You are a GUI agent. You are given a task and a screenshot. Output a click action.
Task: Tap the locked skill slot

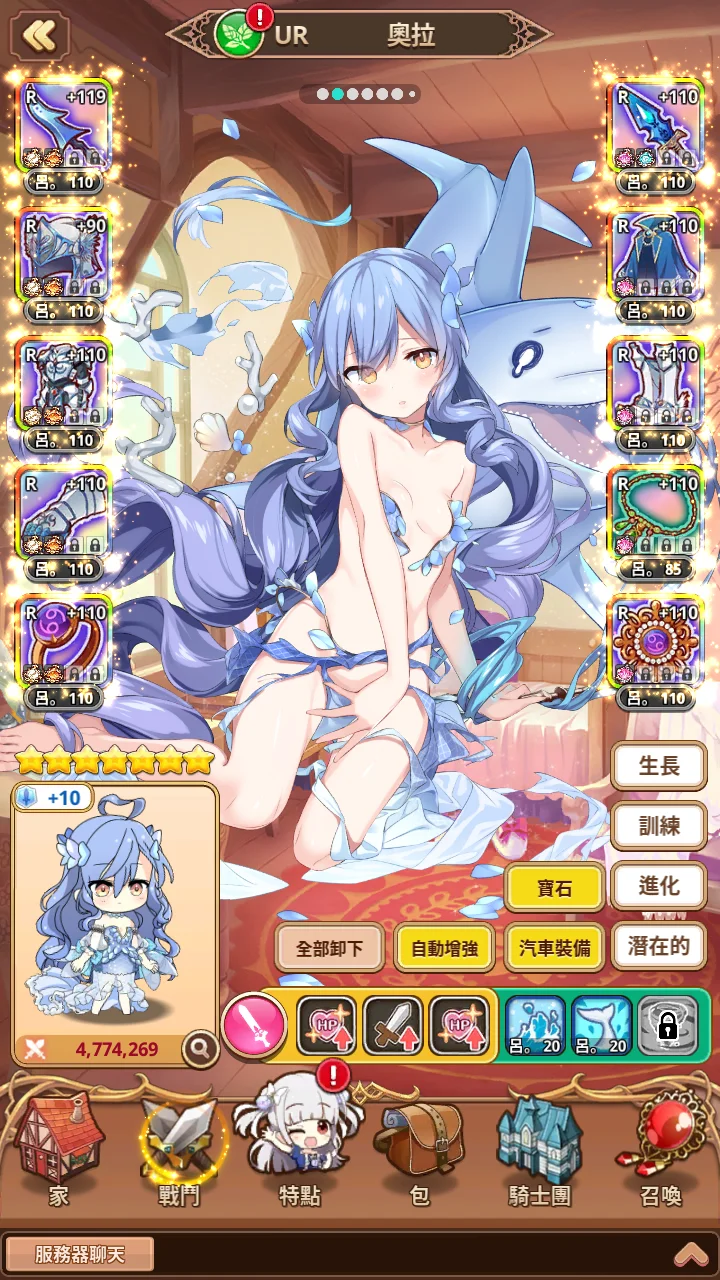pos(669,1025)
